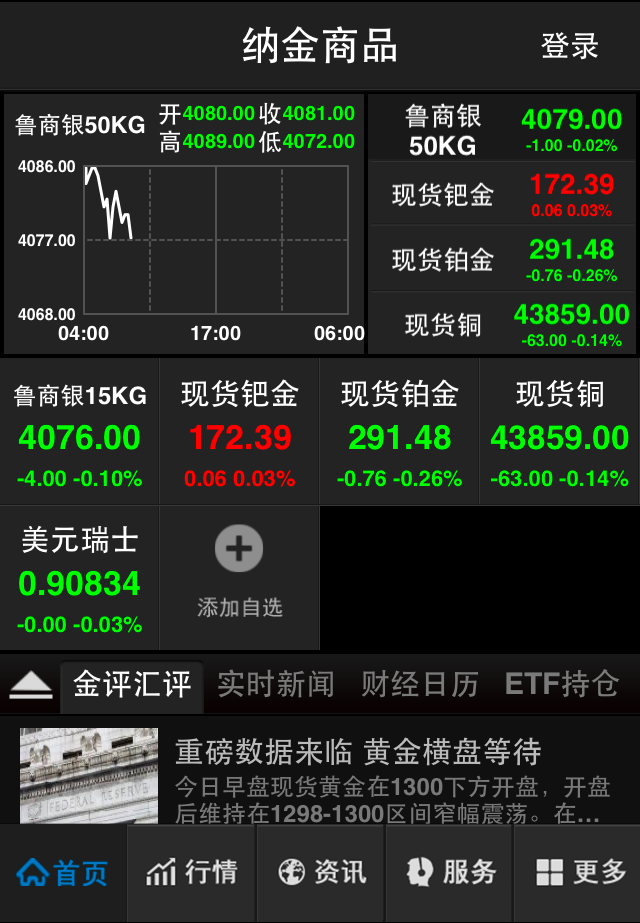Go to the 行情 market tab
The image size is (640, 923).
pos(192,872)
